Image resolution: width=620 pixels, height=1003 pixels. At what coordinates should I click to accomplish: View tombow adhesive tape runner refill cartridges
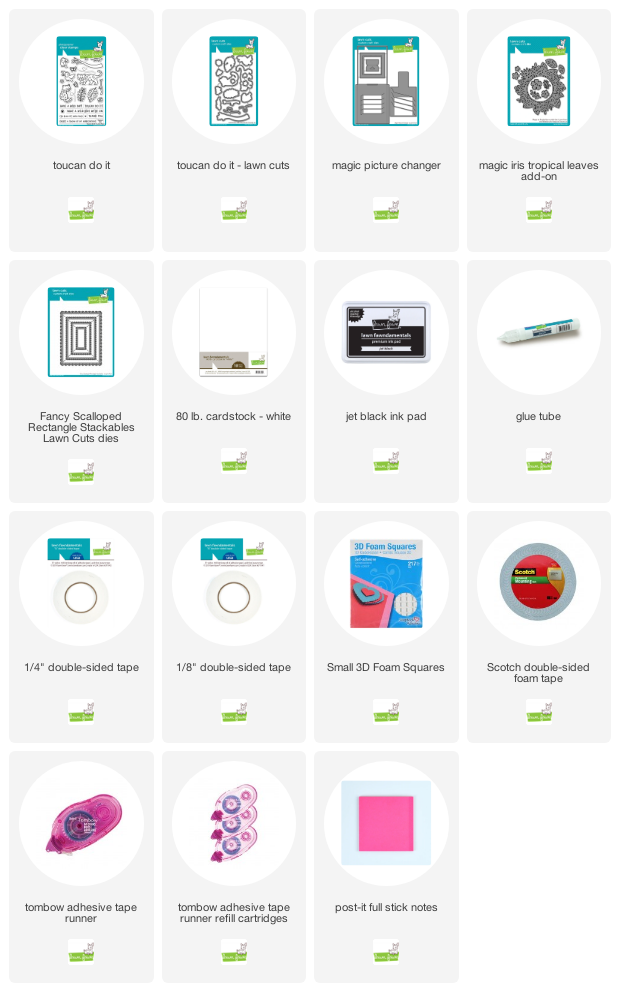[234, 867]
